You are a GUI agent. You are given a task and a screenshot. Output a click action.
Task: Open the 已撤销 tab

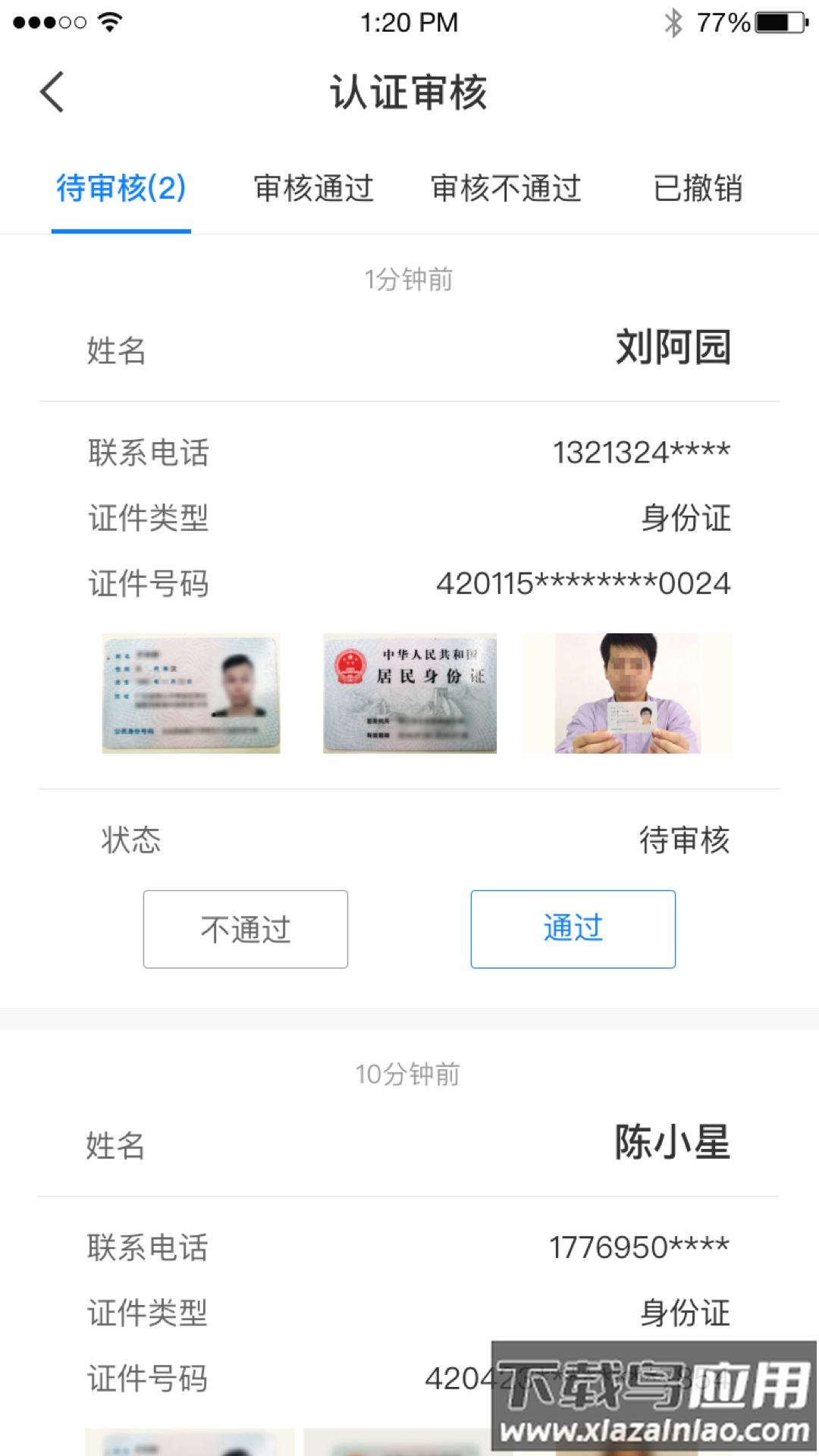click(x=698, y=190)
